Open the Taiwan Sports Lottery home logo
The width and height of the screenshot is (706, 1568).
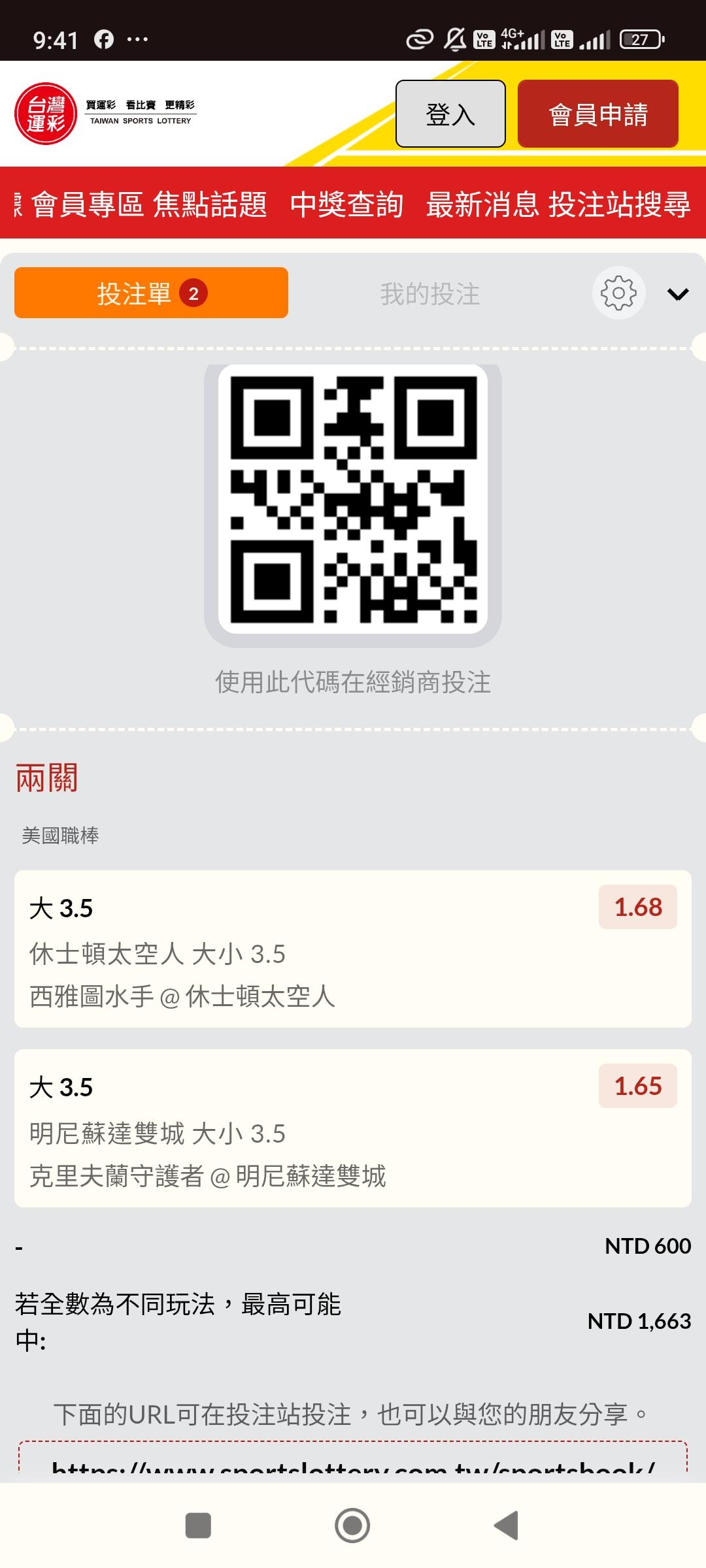pyautogui.click(x=106, y=114)
